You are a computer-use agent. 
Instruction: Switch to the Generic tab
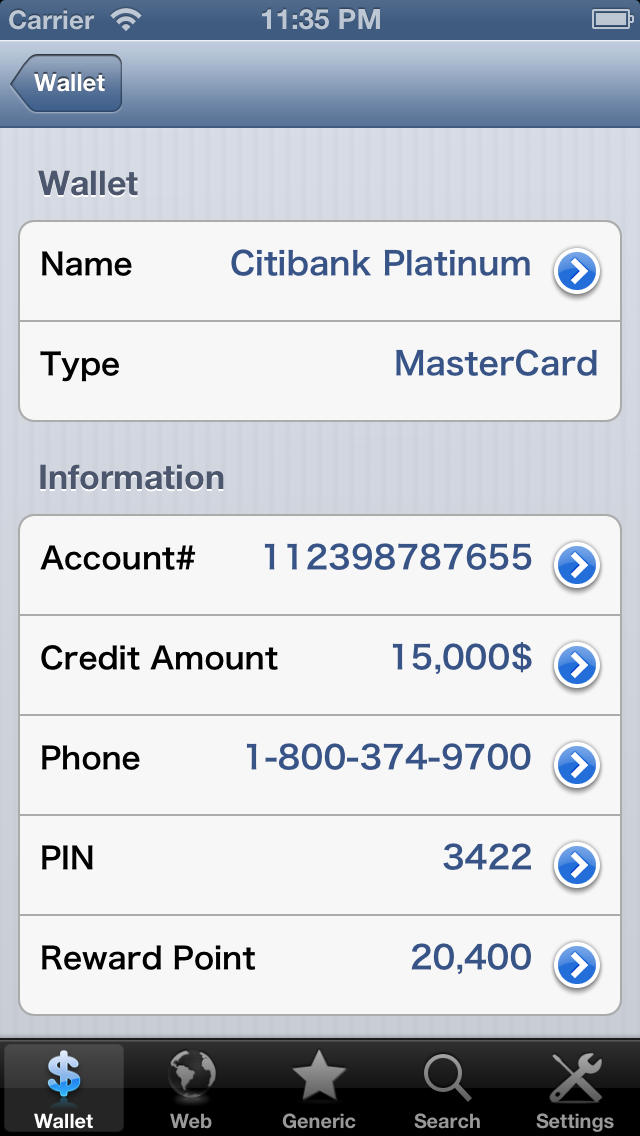tap(319, 1089)
